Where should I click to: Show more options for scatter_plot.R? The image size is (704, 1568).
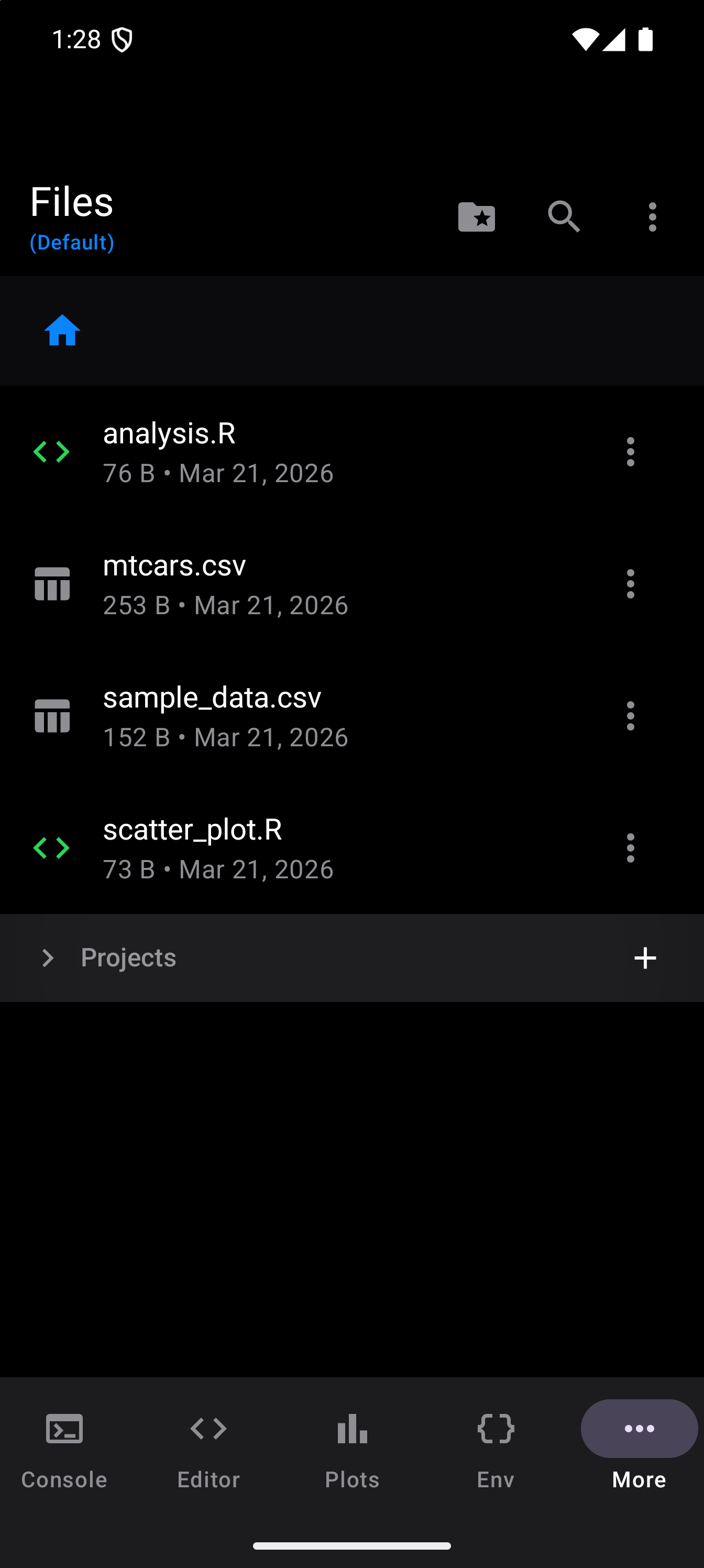point(630,848)
